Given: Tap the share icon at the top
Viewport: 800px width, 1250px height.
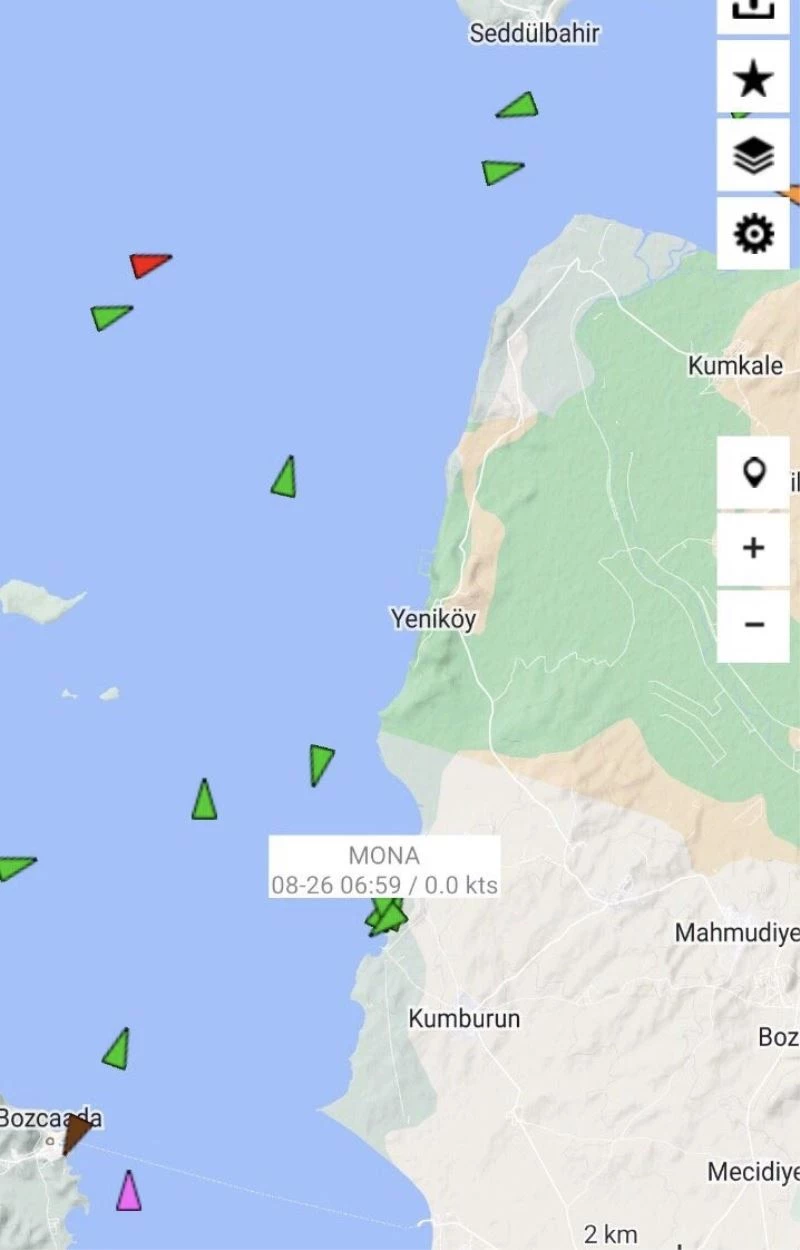Looking at the screenshot, I should click(753, 10).
